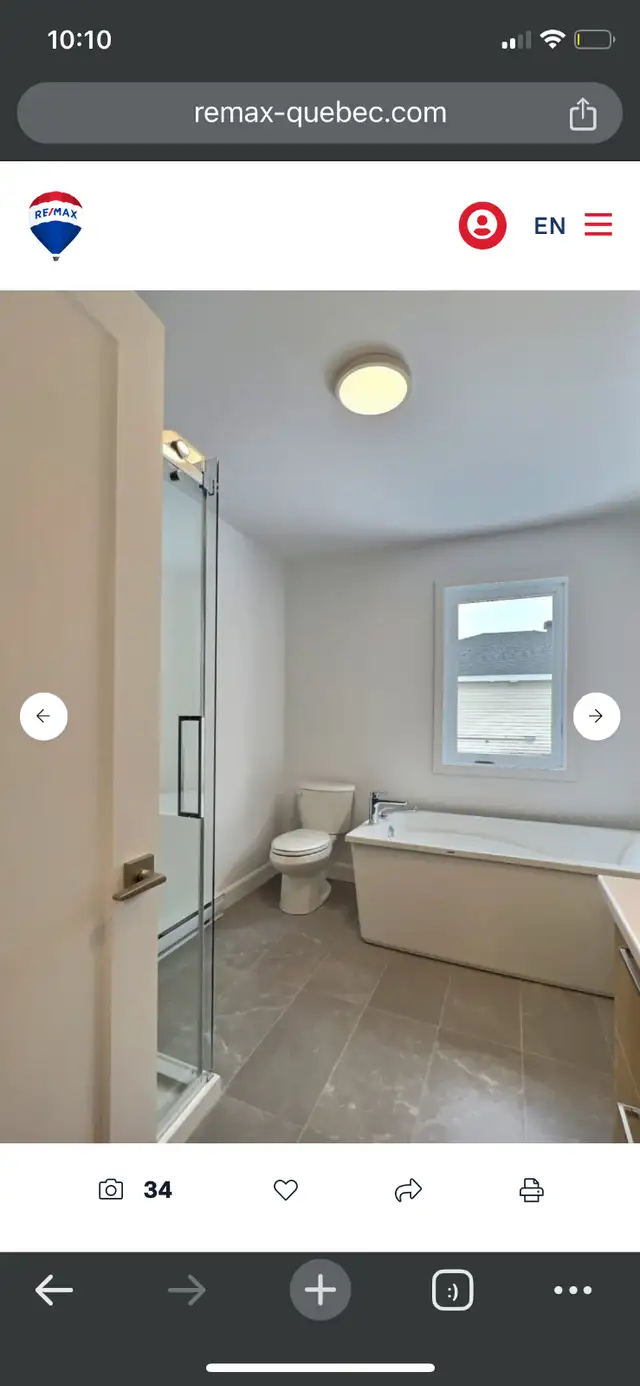Open a new browser tab
The image size is (640, 1386).
320,1290
